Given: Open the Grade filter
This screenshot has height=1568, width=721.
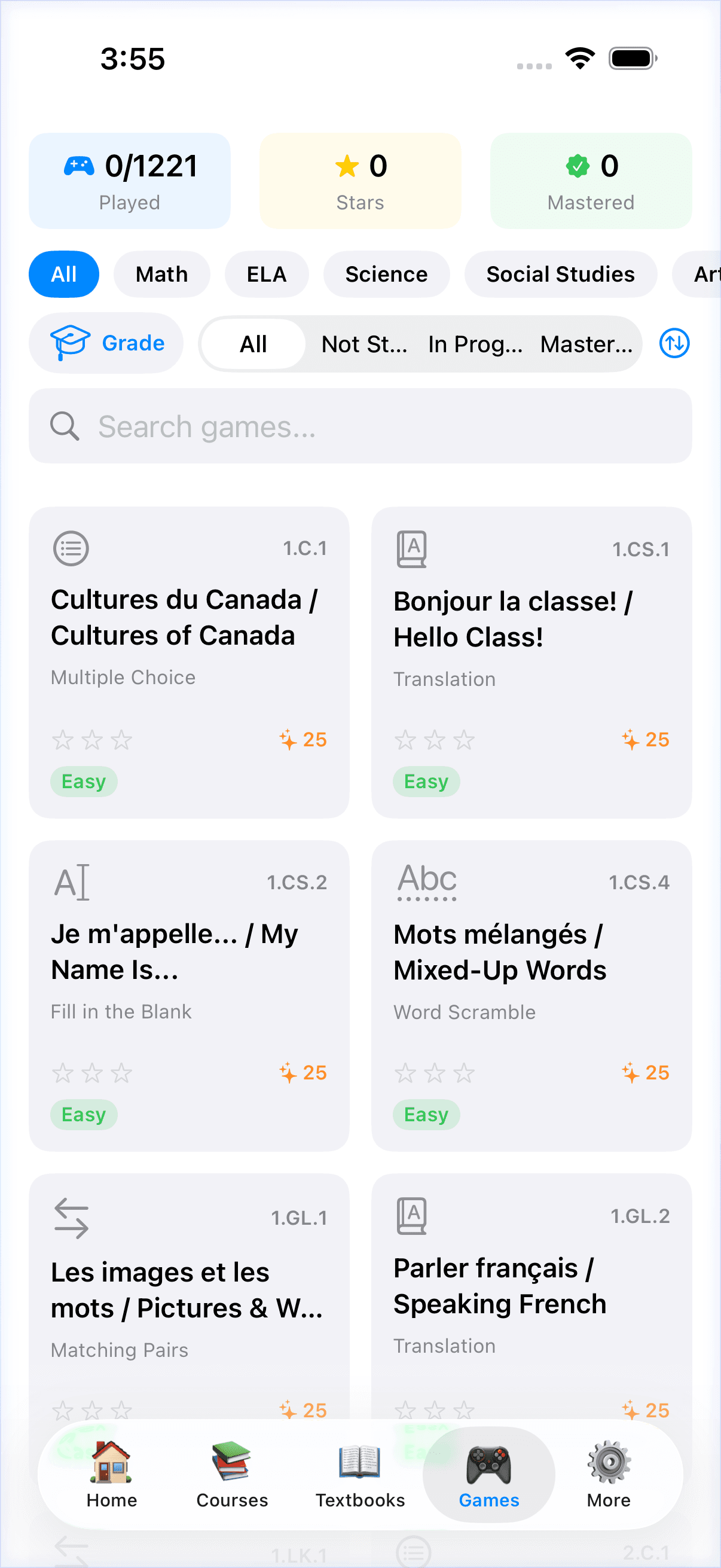Looking at the screenshot, I should click(106, 343).
